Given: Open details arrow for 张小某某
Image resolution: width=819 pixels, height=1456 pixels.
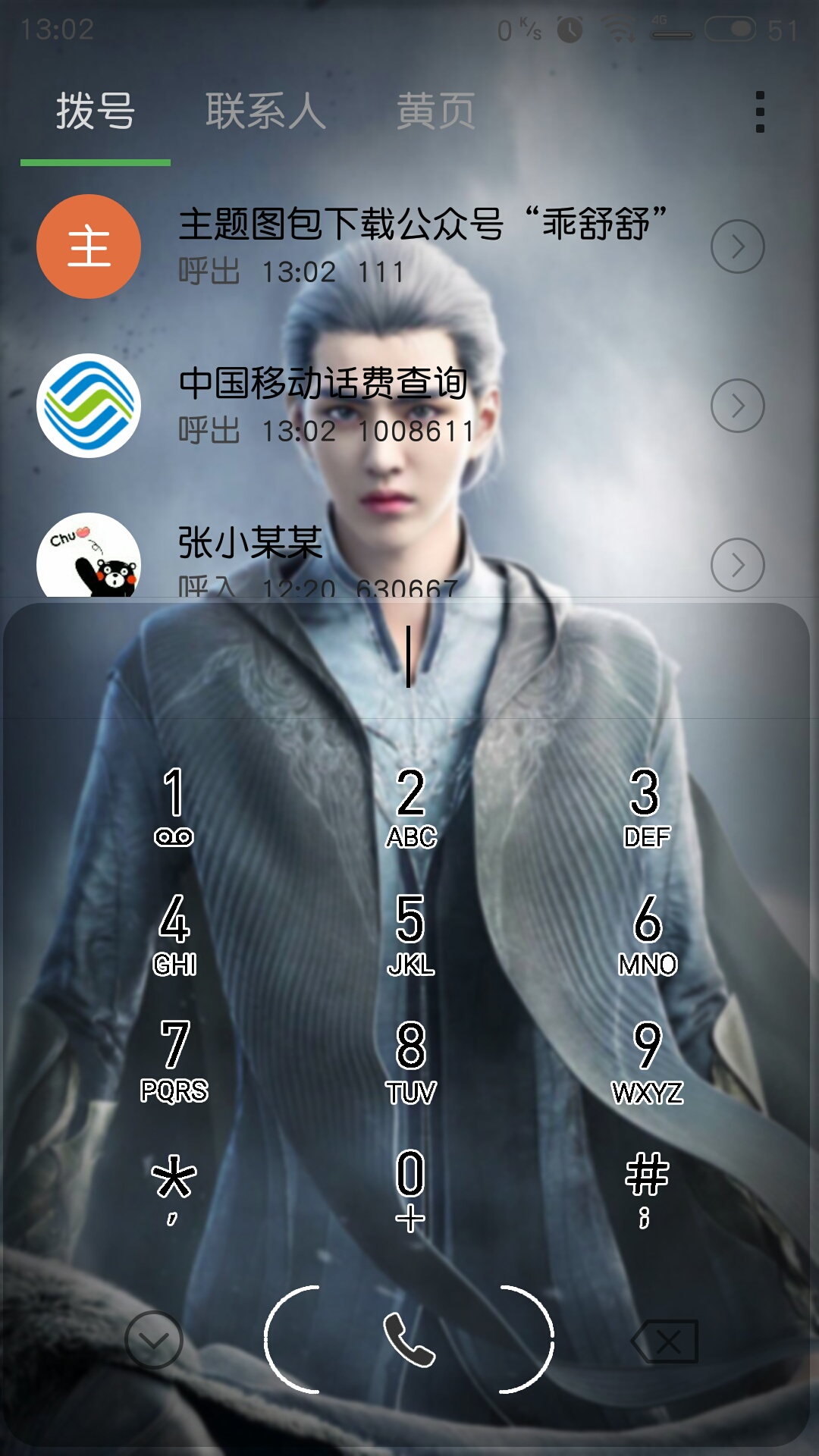Looking at the screenshot, I should 737,565.
